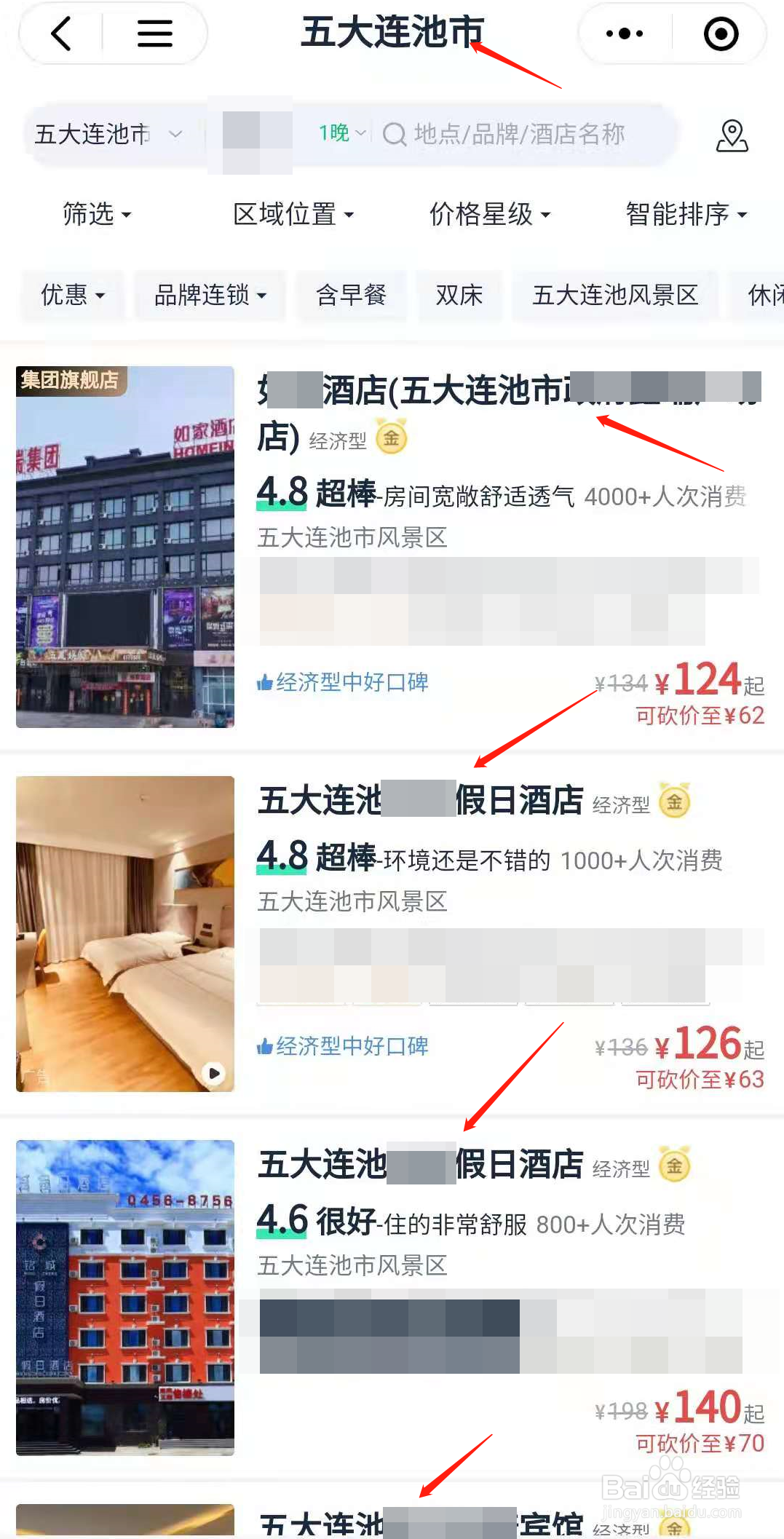This screenshot has height=1539, width=784.
Task: Click the thumbs-up icon beside 经济型中好口碑
Action: point(266,681)
